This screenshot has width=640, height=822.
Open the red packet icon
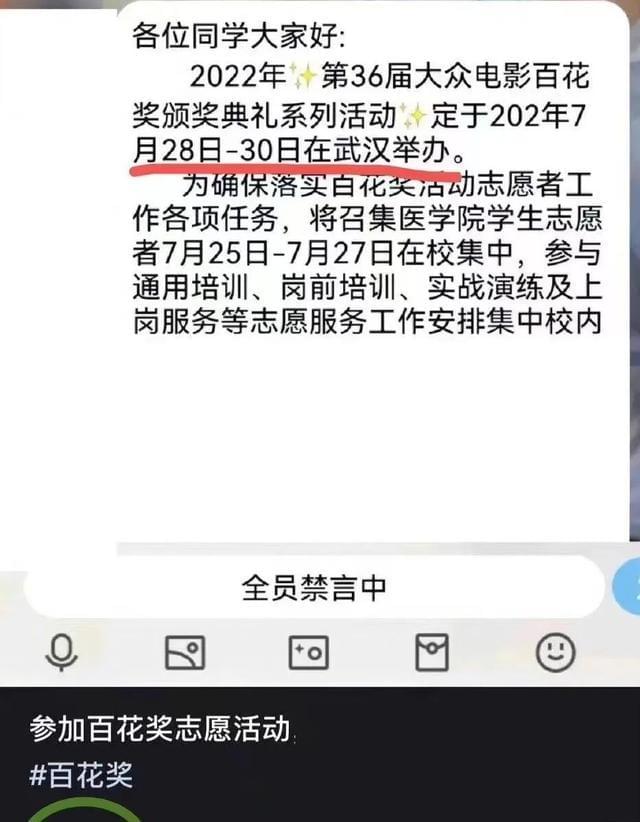[431, 653]
